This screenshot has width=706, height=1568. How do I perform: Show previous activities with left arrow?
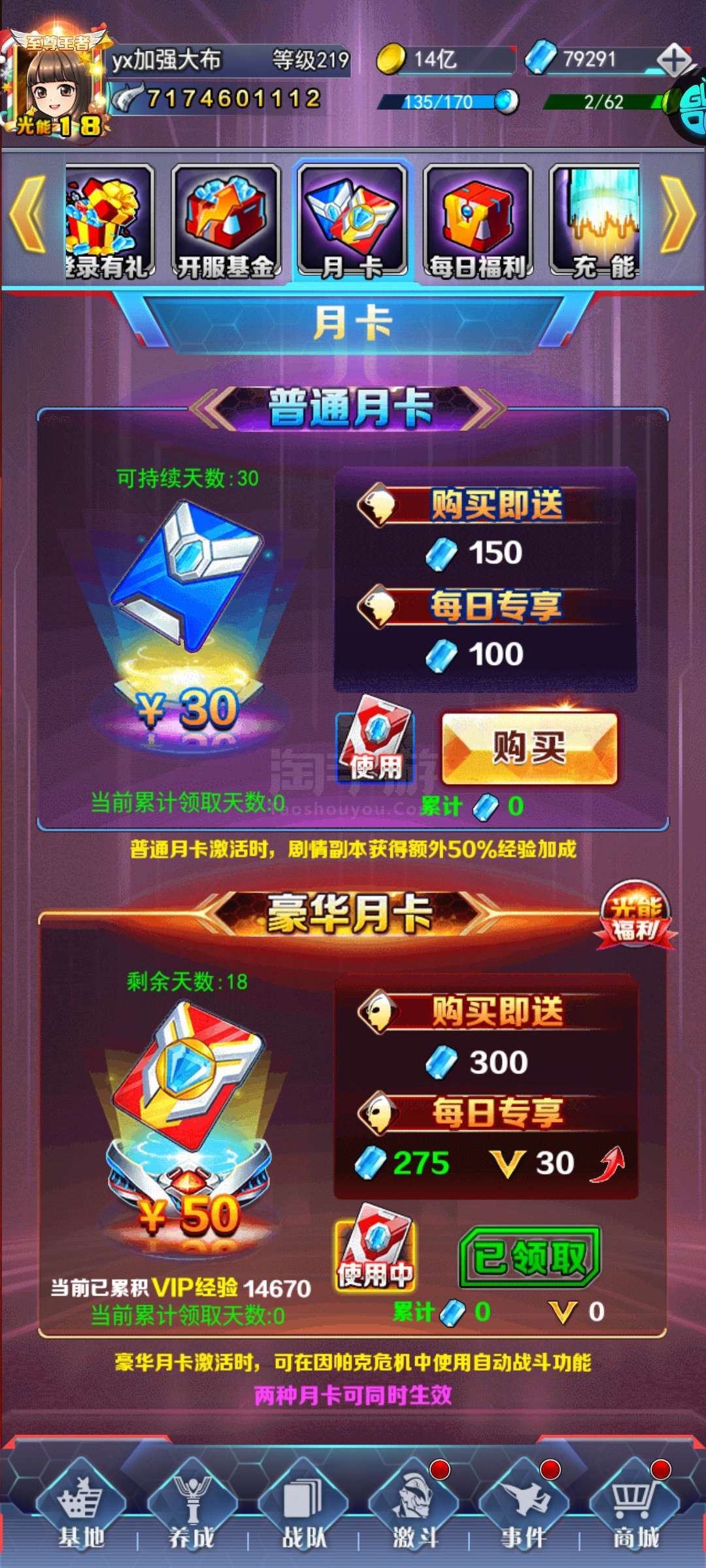pyautogui.click(x=29, y=214)
